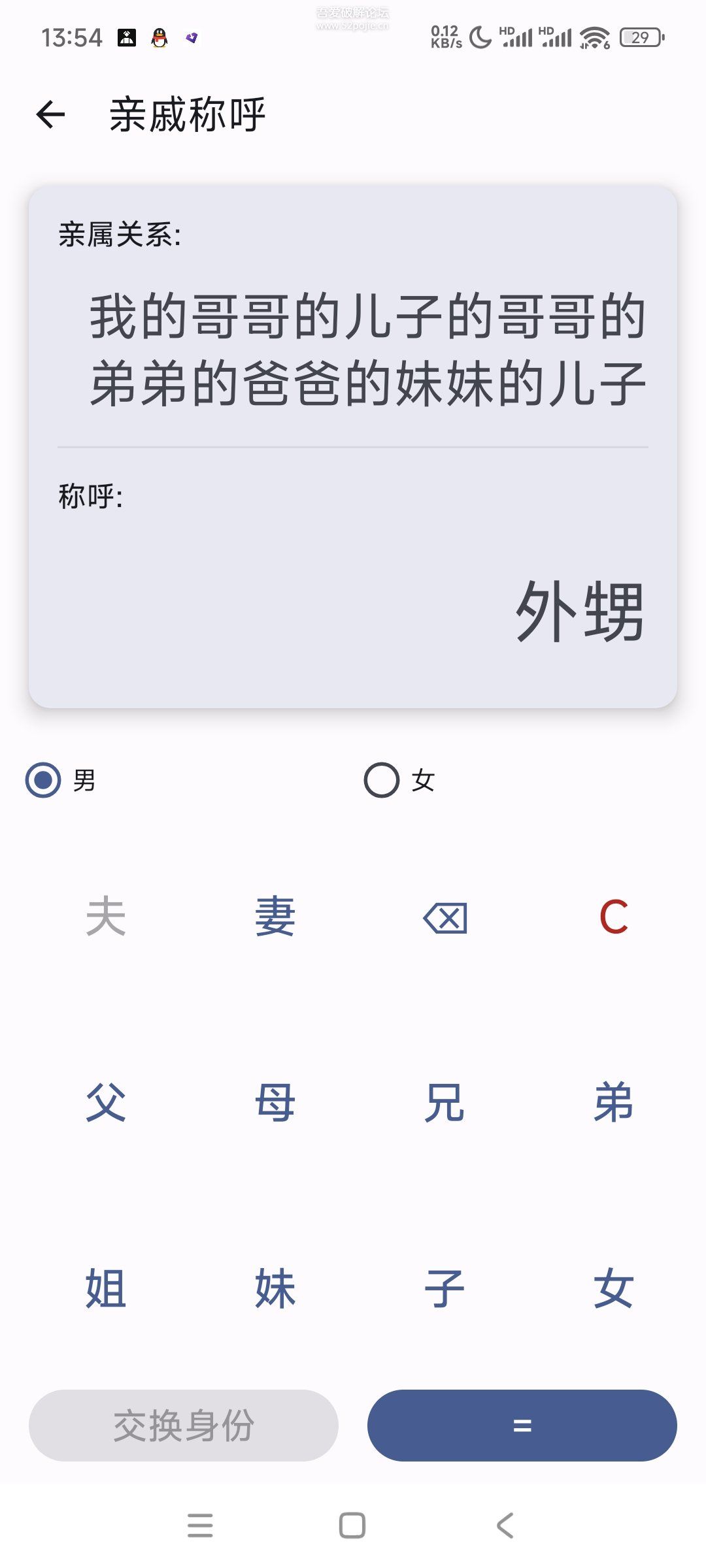Add 父 to the relation chain
This screenshot has width=706, height=1568.
106,1103
